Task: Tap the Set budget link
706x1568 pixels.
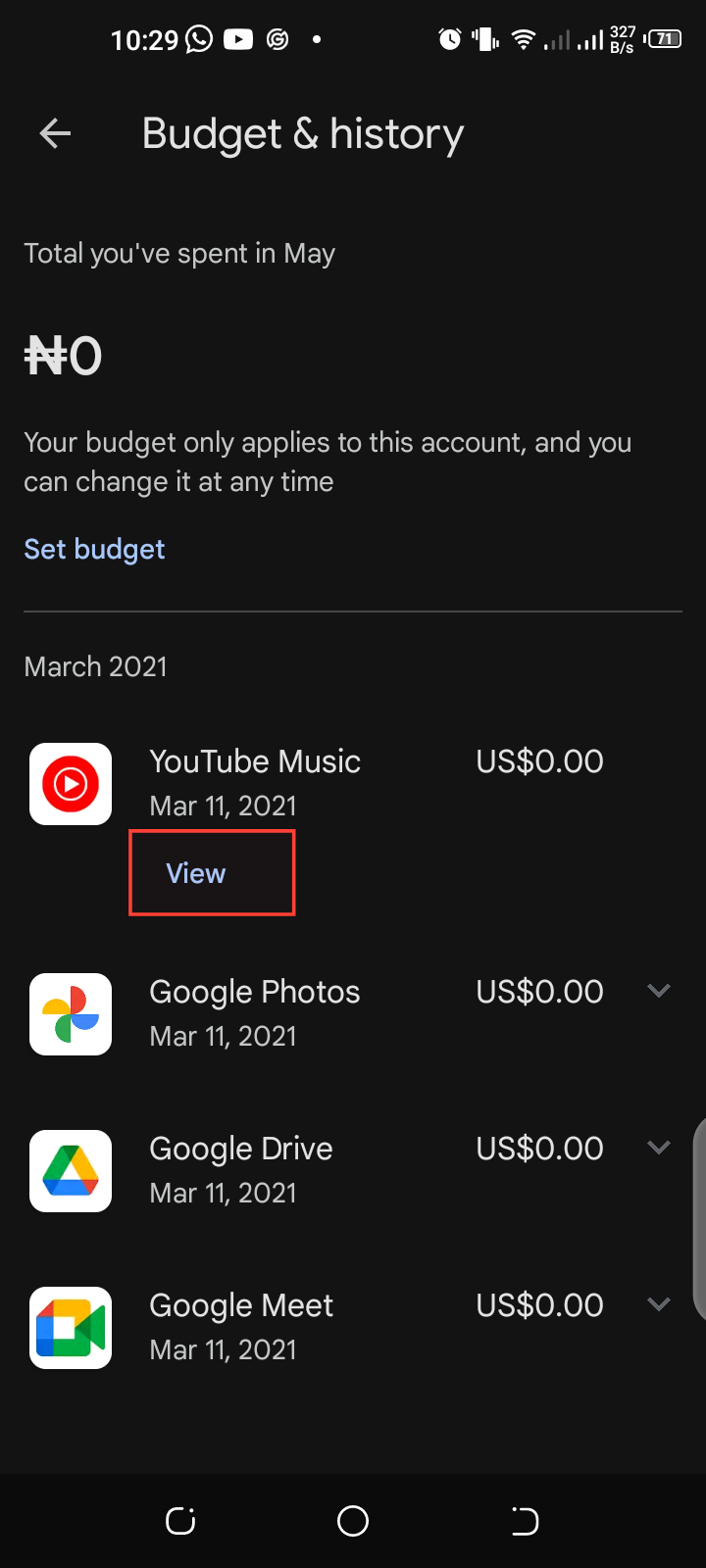Action: tap(94, 549)
